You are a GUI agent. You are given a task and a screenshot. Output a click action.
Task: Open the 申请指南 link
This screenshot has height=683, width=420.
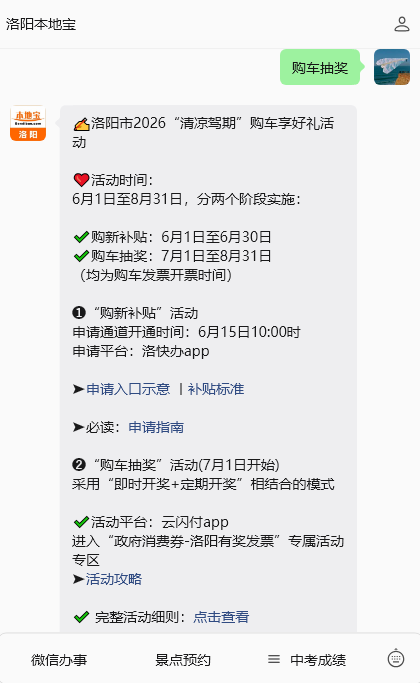[156, 427]
